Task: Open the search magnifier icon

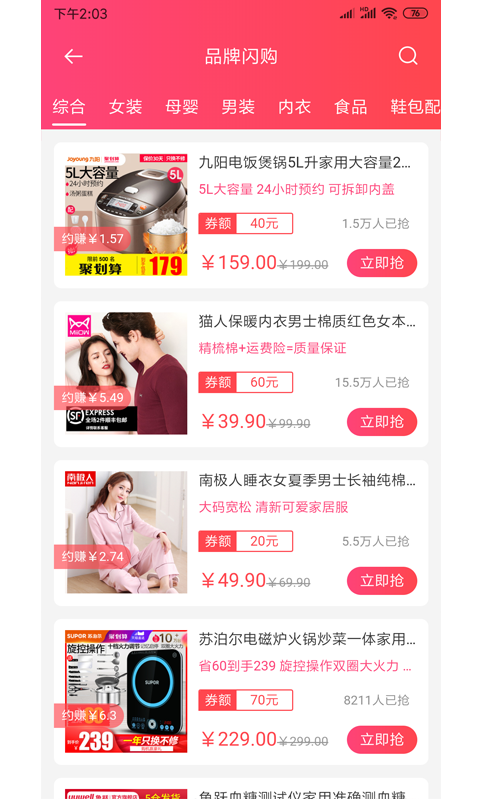Action: 408,56
